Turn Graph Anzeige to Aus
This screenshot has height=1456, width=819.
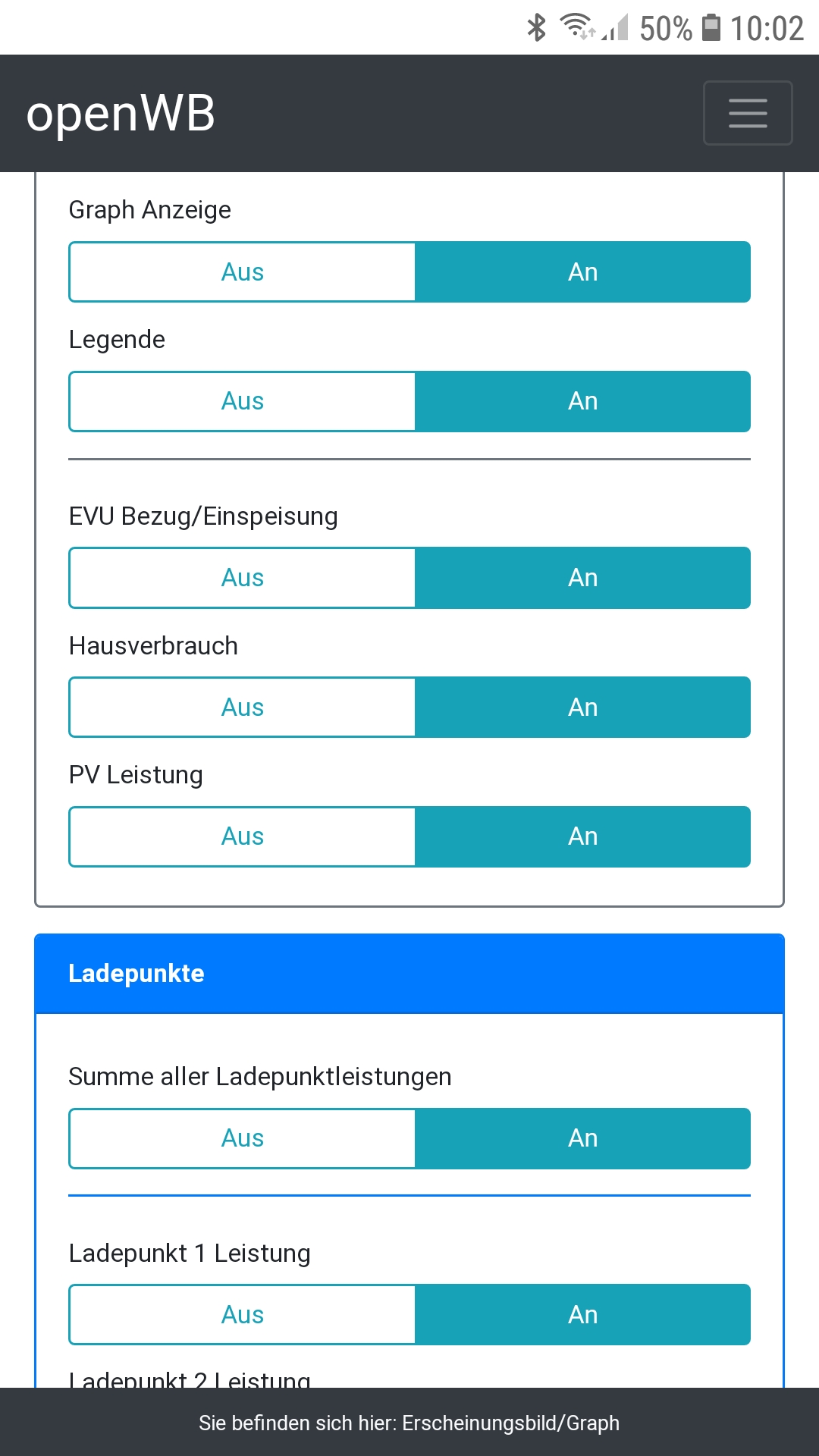point(243,272)
